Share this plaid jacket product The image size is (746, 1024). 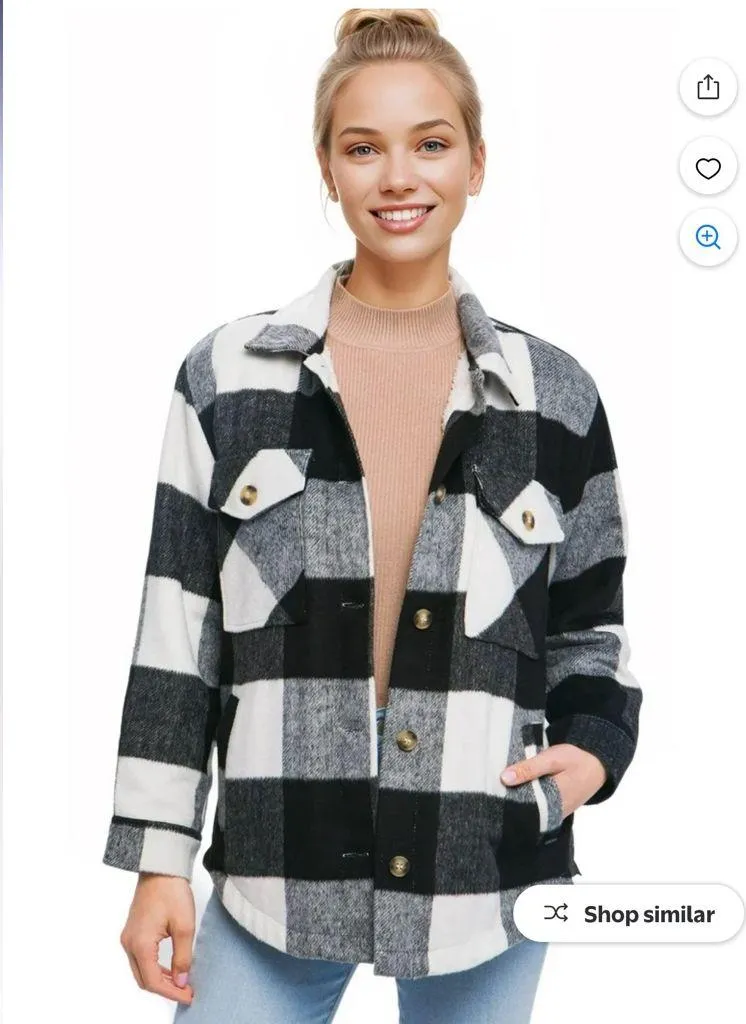click(x=708, y=87)
